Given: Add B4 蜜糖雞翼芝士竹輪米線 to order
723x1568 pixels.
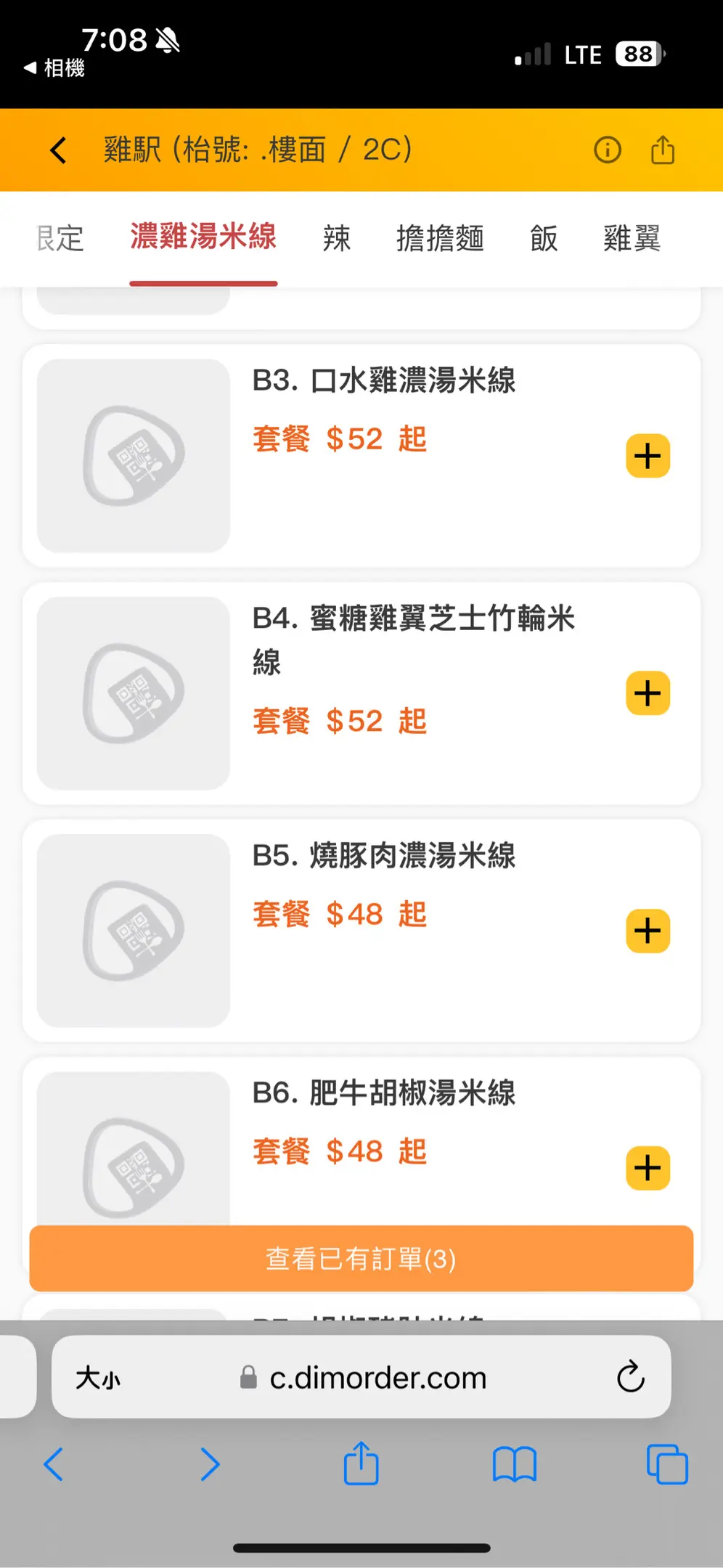Looking at the screenshot, I should tap(648, 693).
